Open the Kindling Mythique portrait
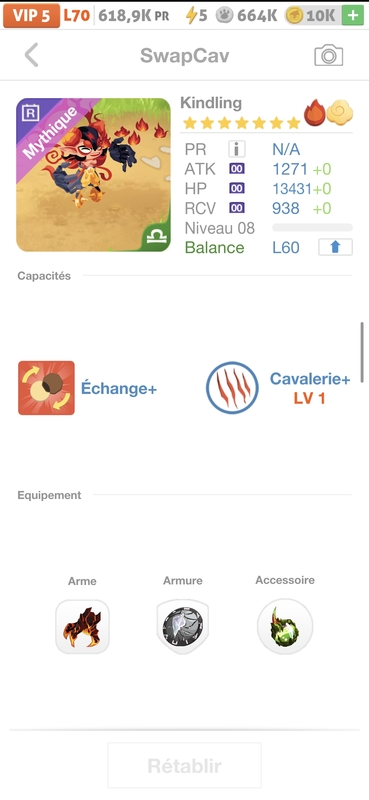The height and width of the screenshot is (800, 369). [x=93, y=175]
